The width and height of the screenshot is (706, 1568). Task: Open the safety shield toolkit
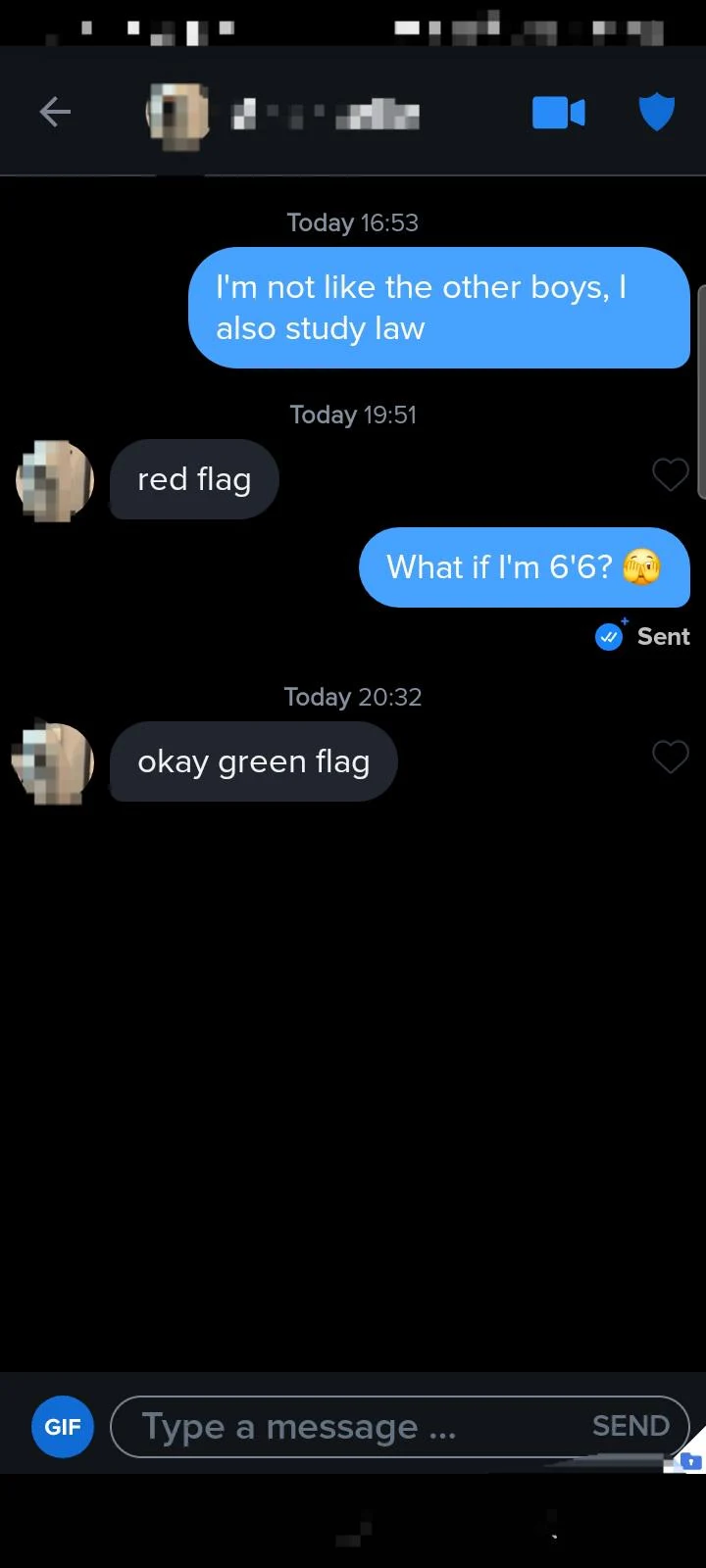point(656,113)
